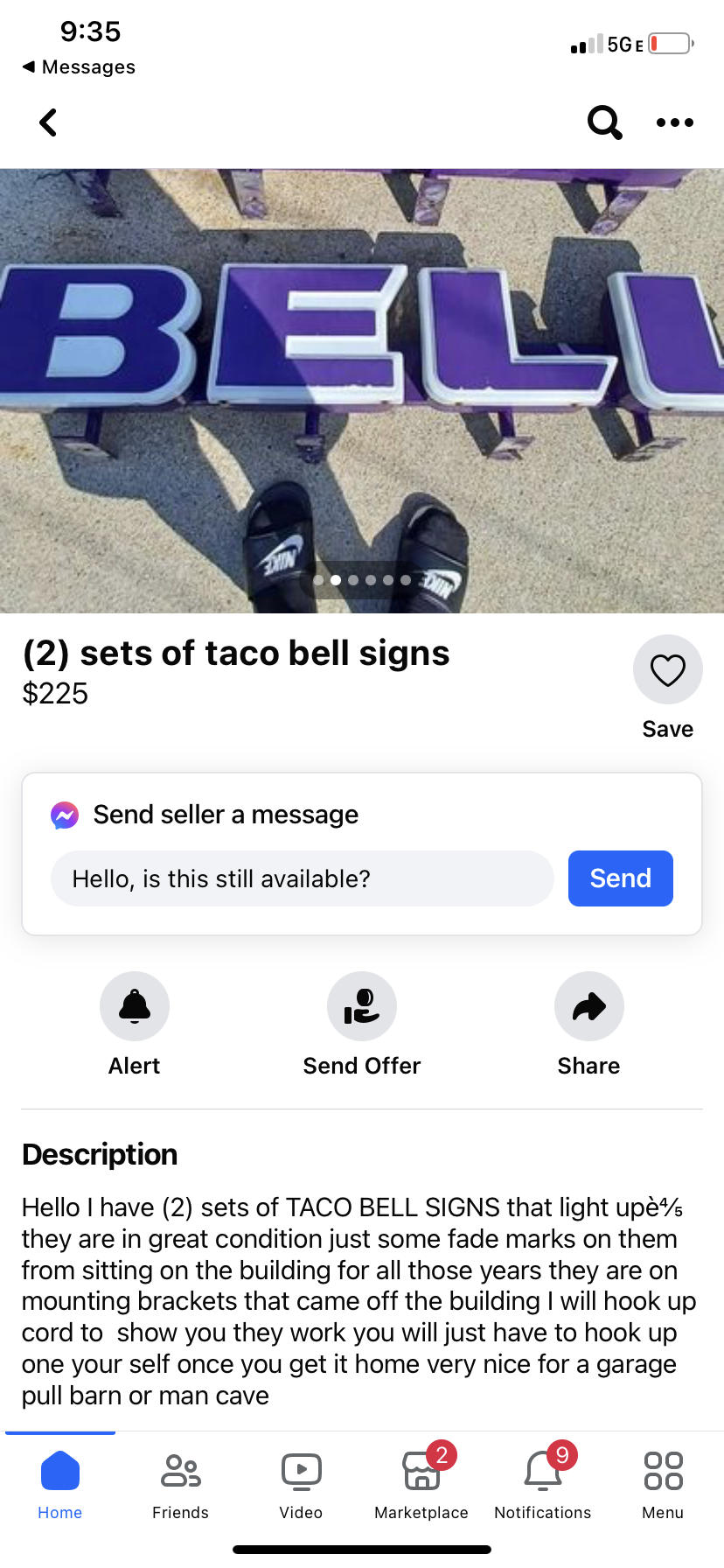Open search from the top bar
The width and height of the screenshot is (724, 1568).
coord(604,122)
